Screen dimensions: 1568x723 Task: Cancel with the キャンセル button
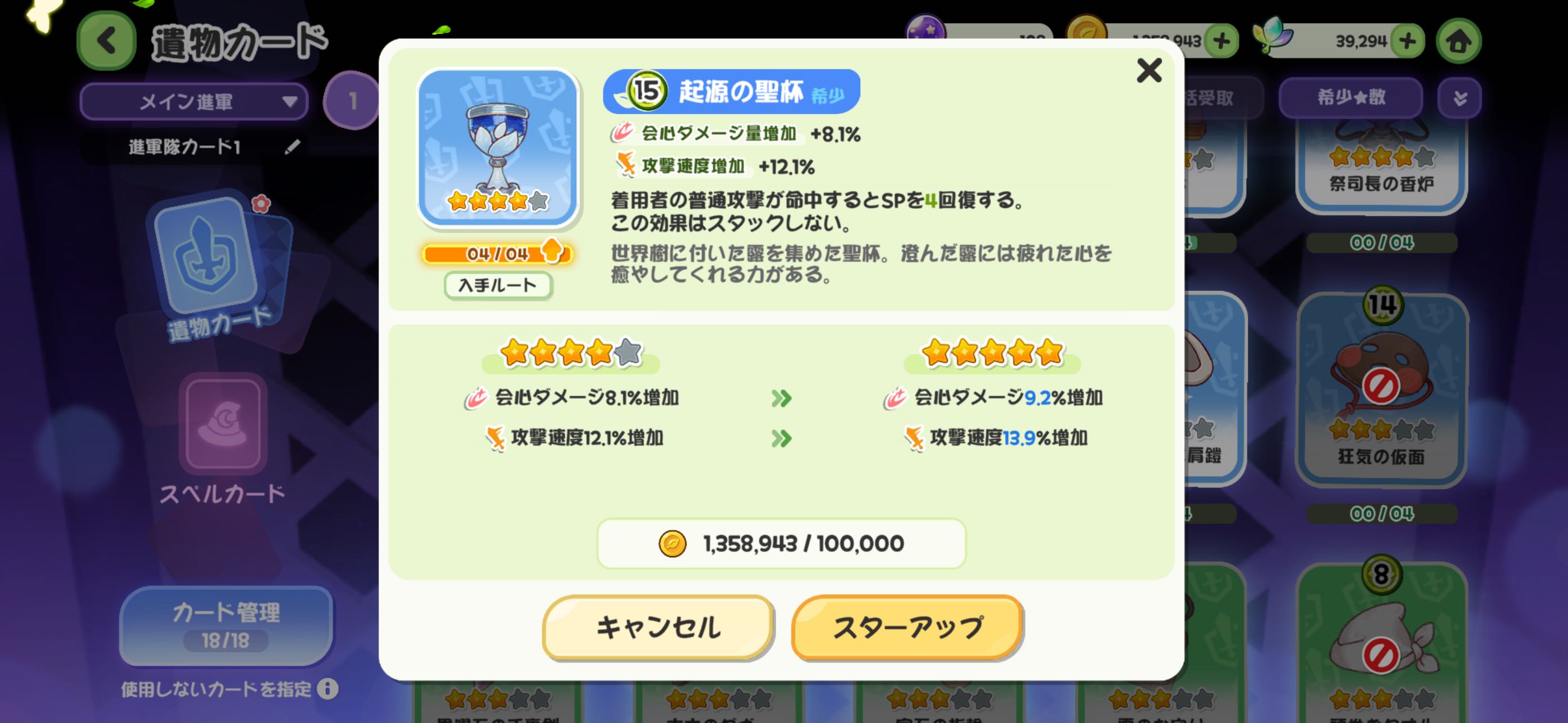pos(658,628)
